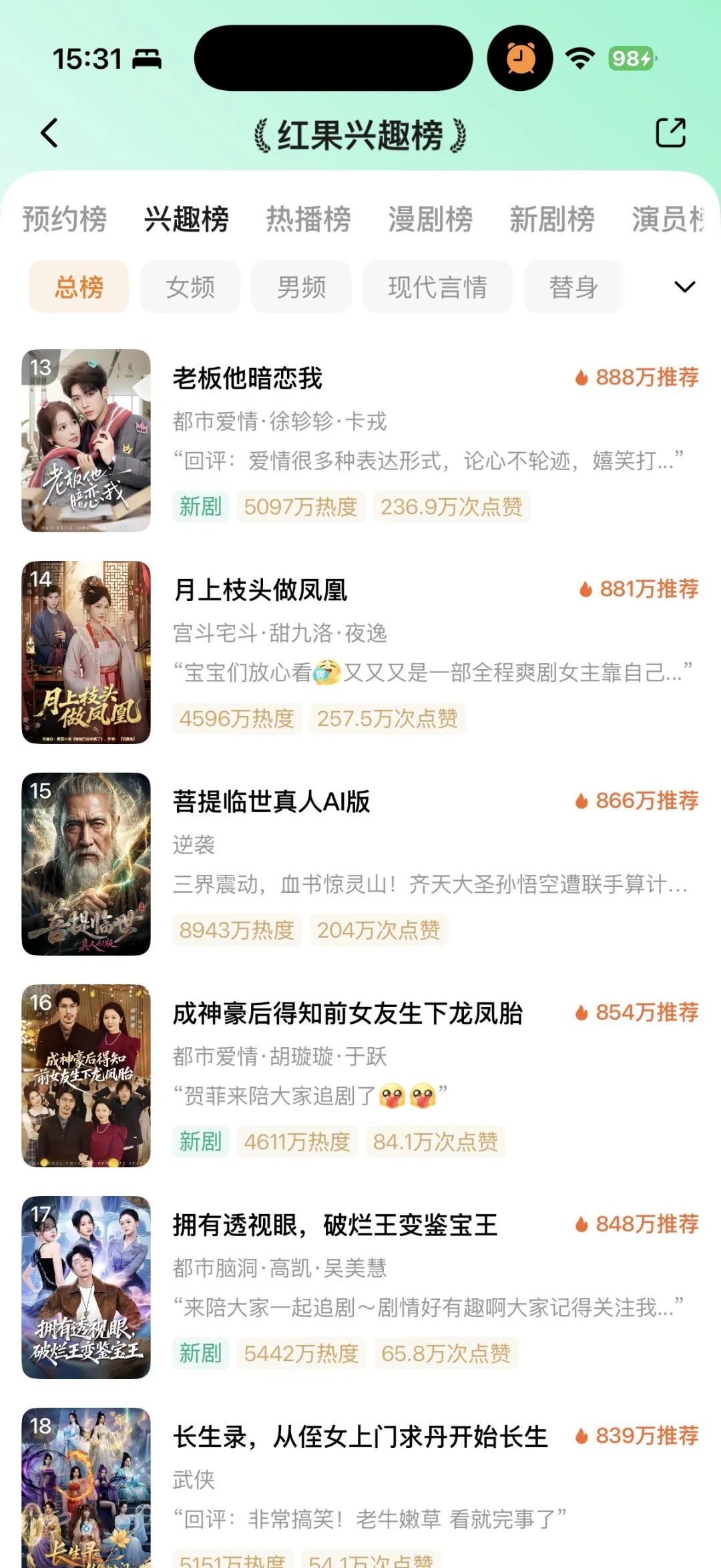The width and height of the screenshot is (721, 1568).
Task: Select the 女频 filter chip
Action: pos(190,286)
